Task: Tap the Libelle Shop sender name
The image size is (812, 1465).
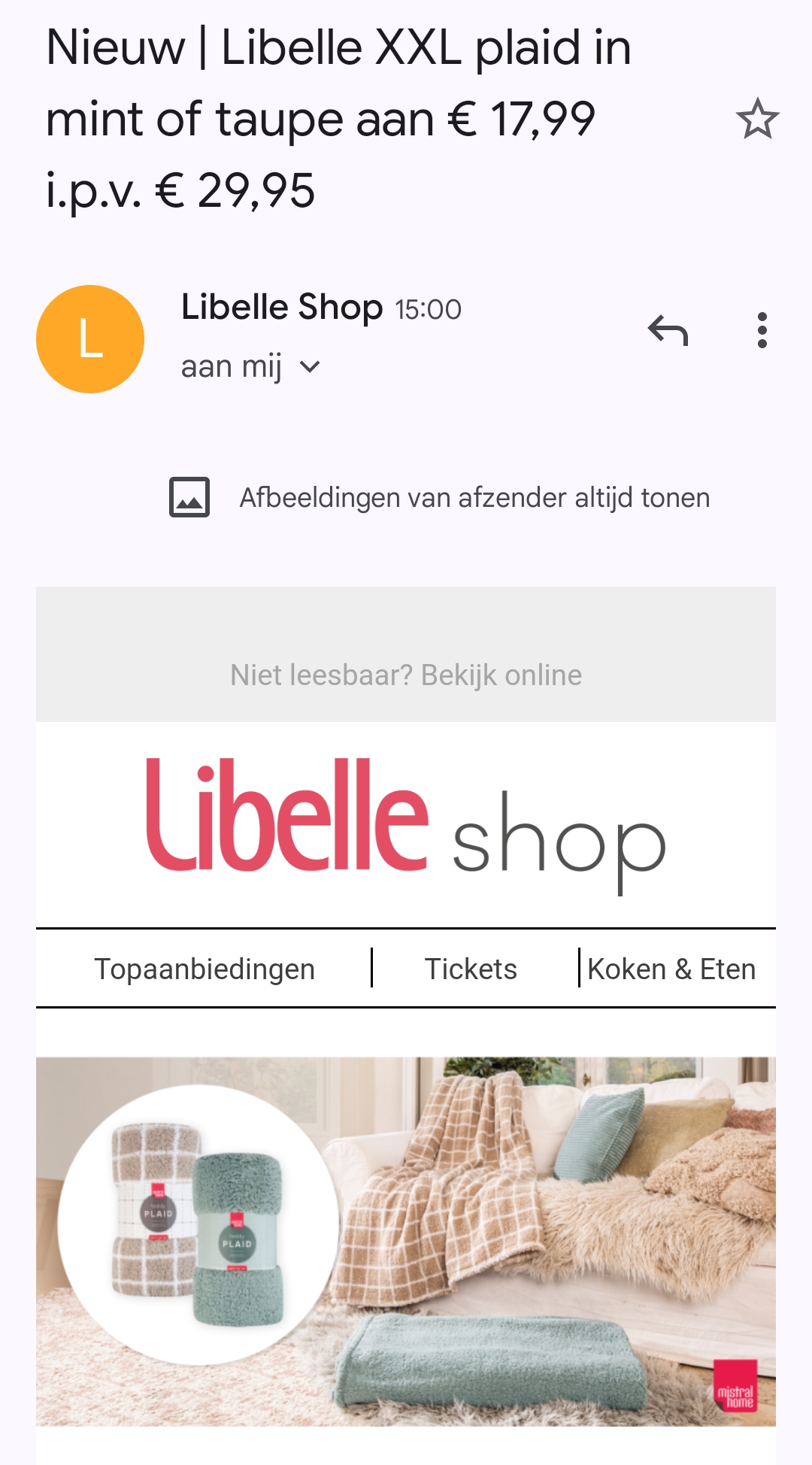Action: click(282, 307)
